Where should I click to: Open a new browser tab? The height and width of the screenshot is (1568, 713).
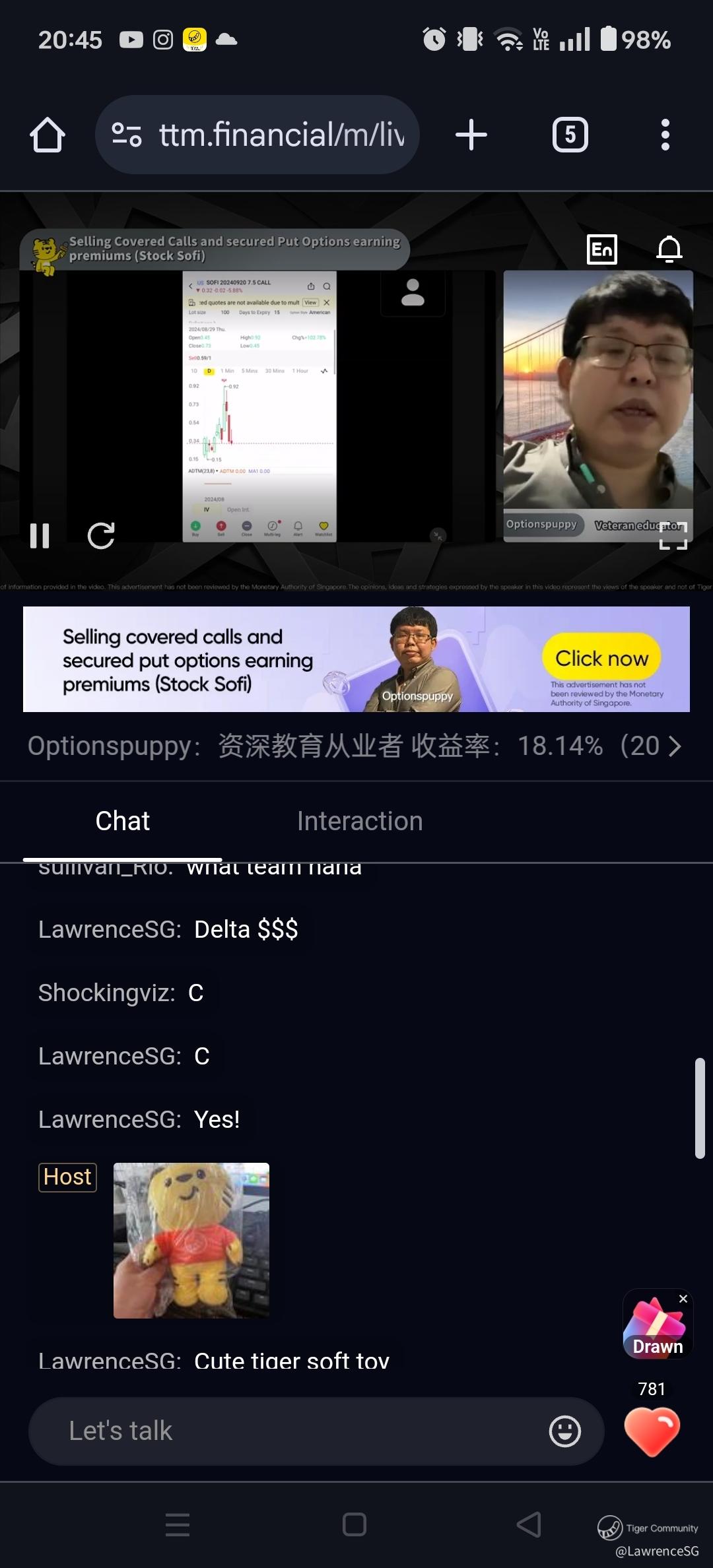[471, 135]
